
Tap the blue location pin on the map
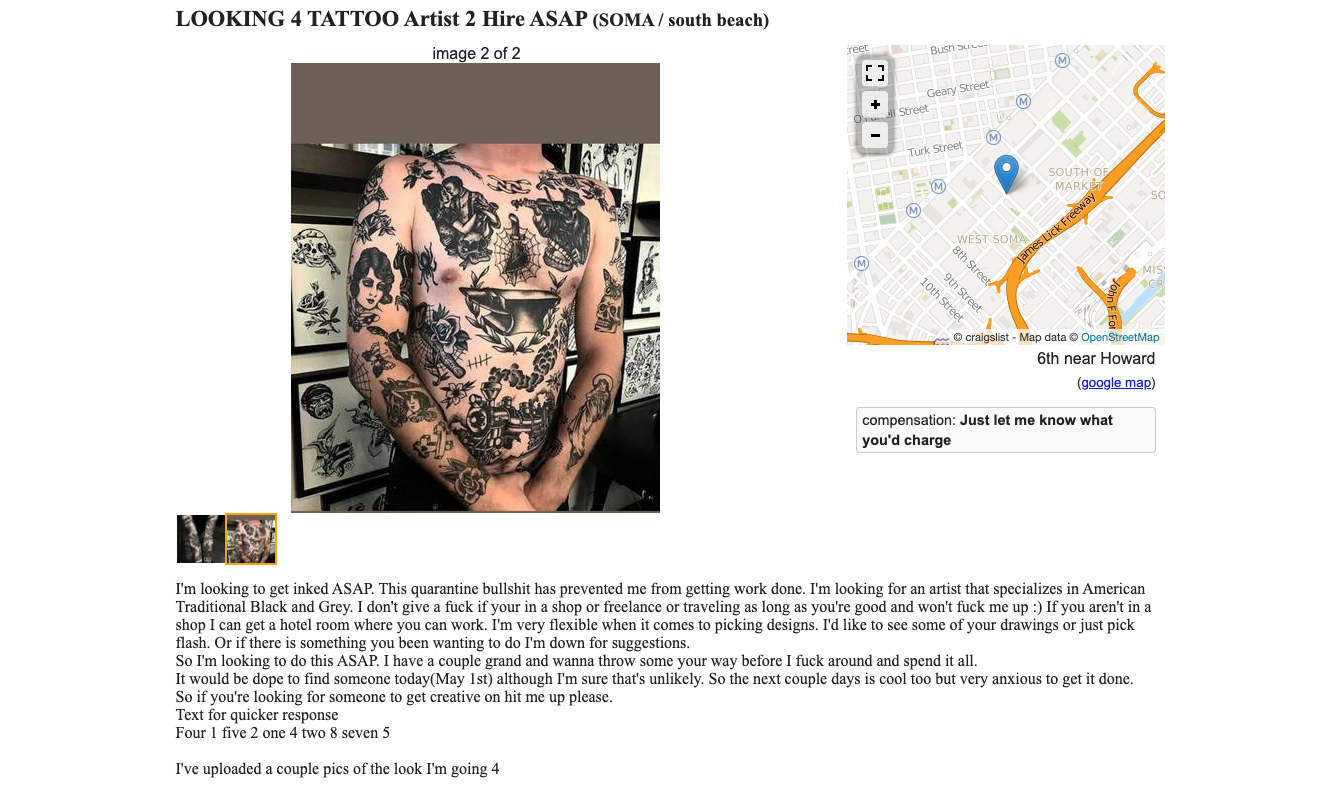click(x=1006, y=172)
